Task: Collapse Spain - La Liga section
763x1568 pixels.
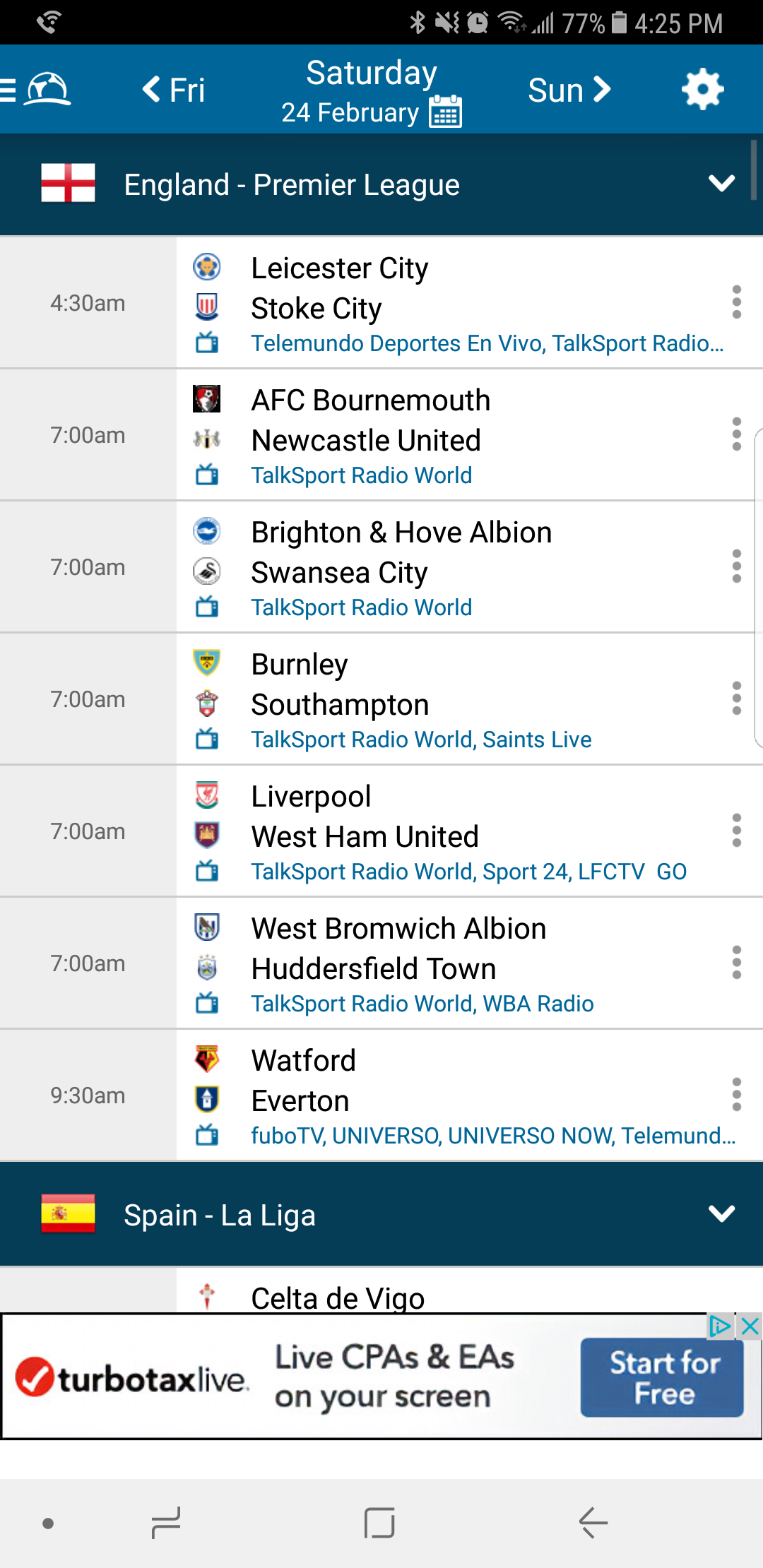Action: (721, 1214)
